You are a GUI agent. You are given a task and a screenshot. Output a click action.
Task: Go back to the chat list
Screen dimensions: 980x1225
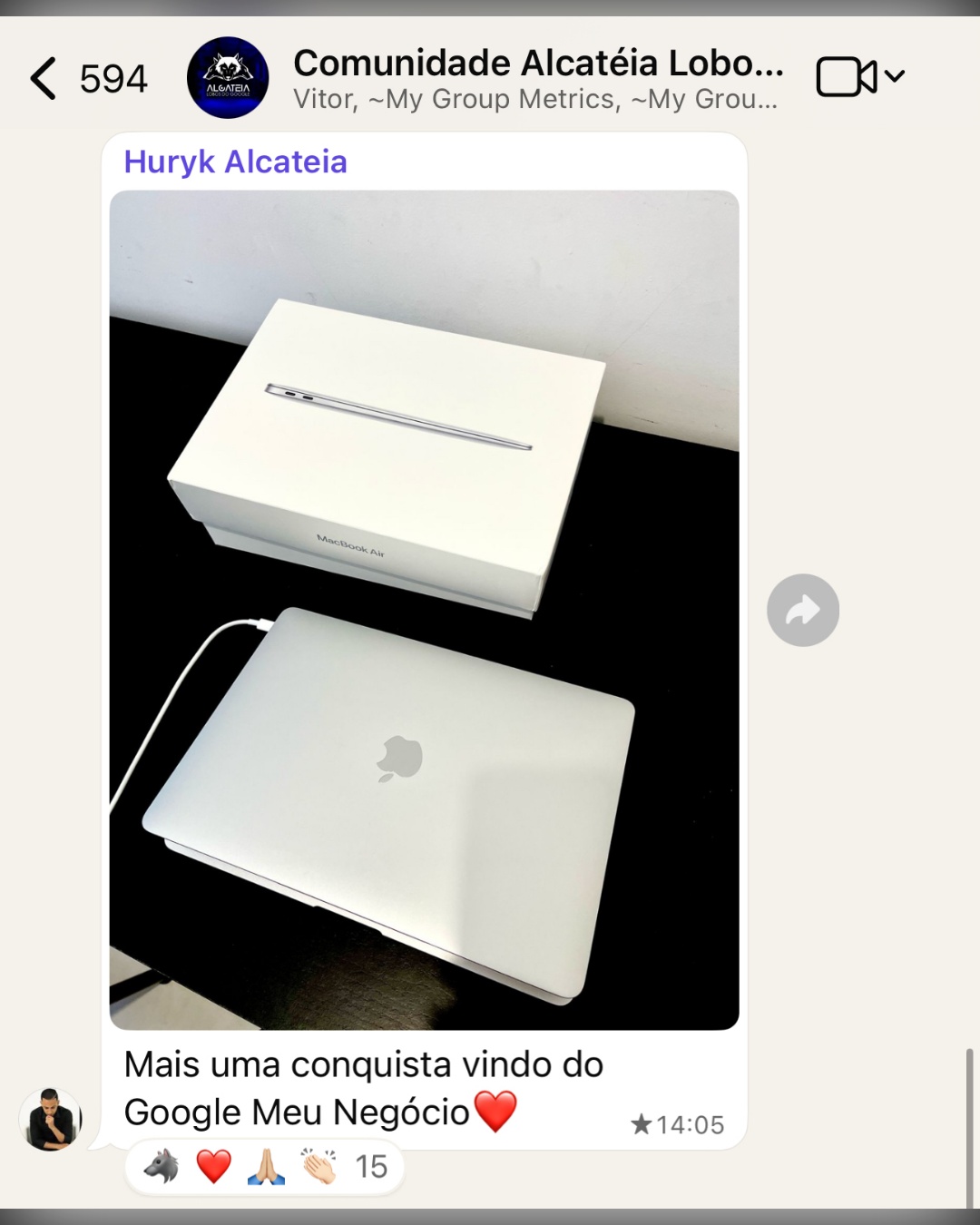click(44, 78)
